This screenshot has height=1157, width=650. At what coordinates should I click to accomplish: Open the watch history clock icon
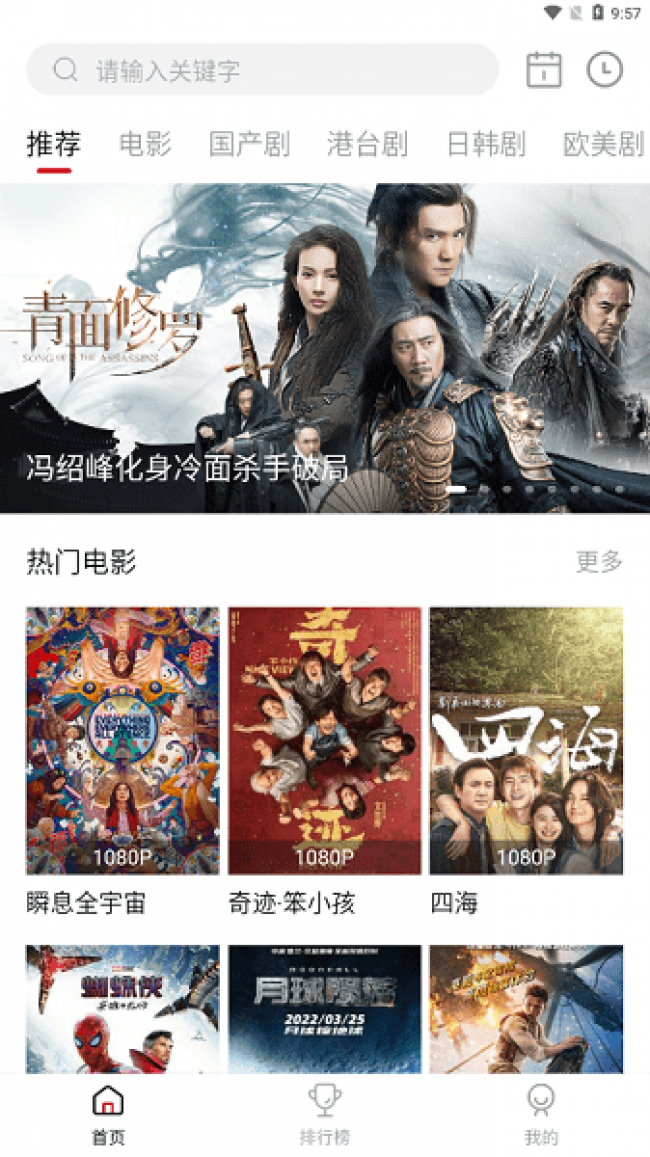[x=604, y=70]
